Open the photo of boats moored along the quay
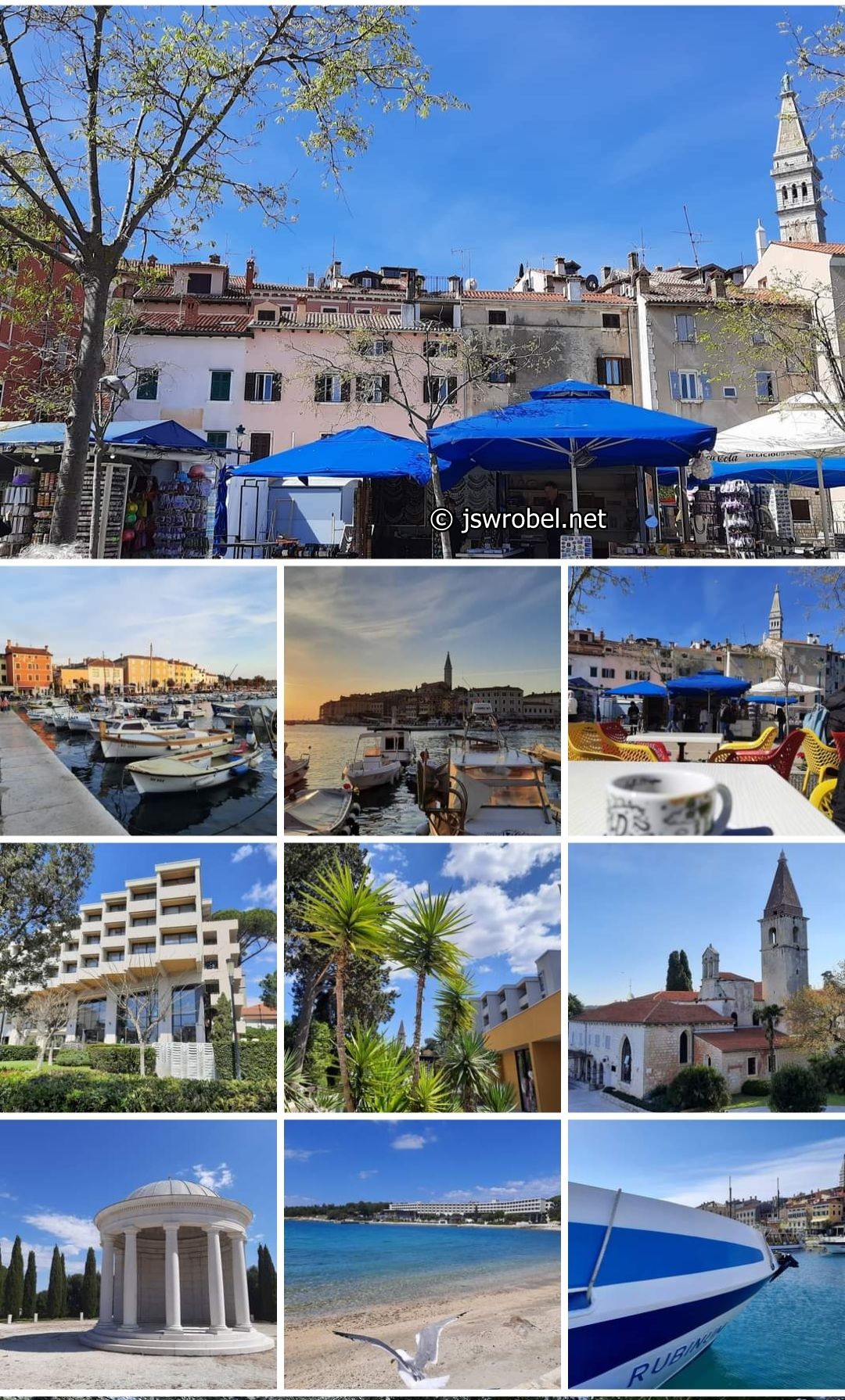 point(138,701)
